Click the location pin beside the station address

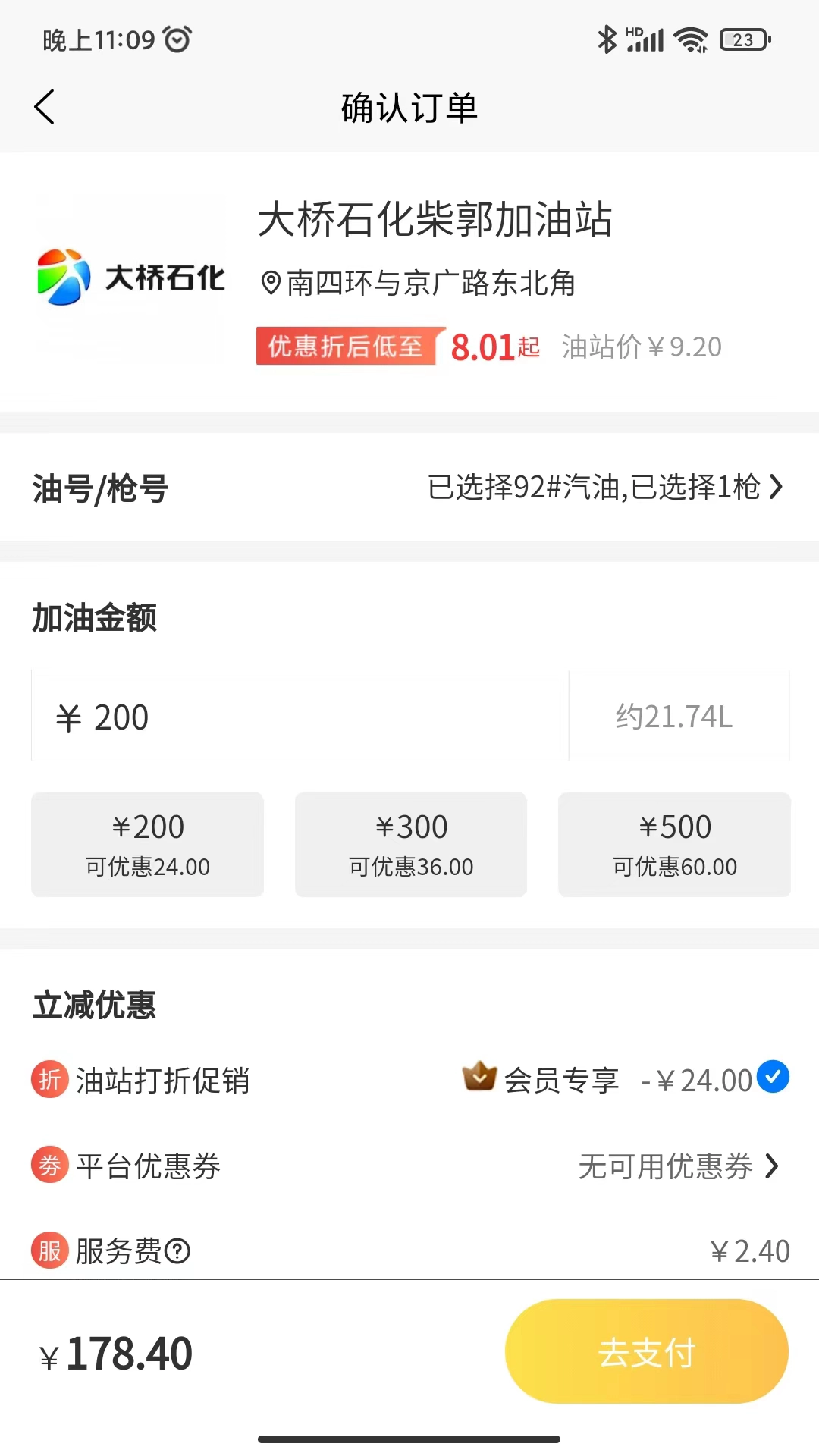coord(269,281)
